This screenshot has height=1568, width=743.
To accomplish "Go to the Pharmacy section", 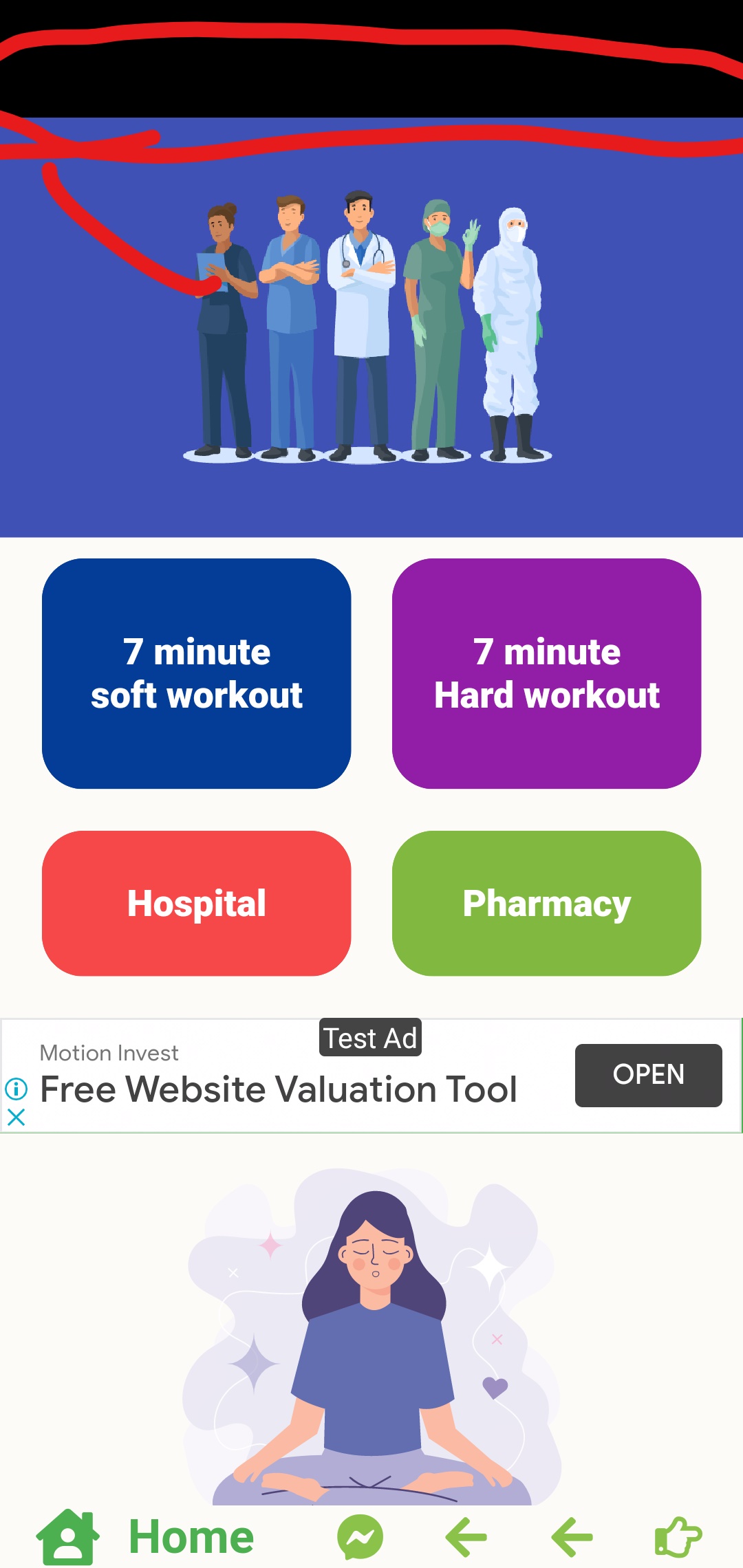I will coord(546,903).
